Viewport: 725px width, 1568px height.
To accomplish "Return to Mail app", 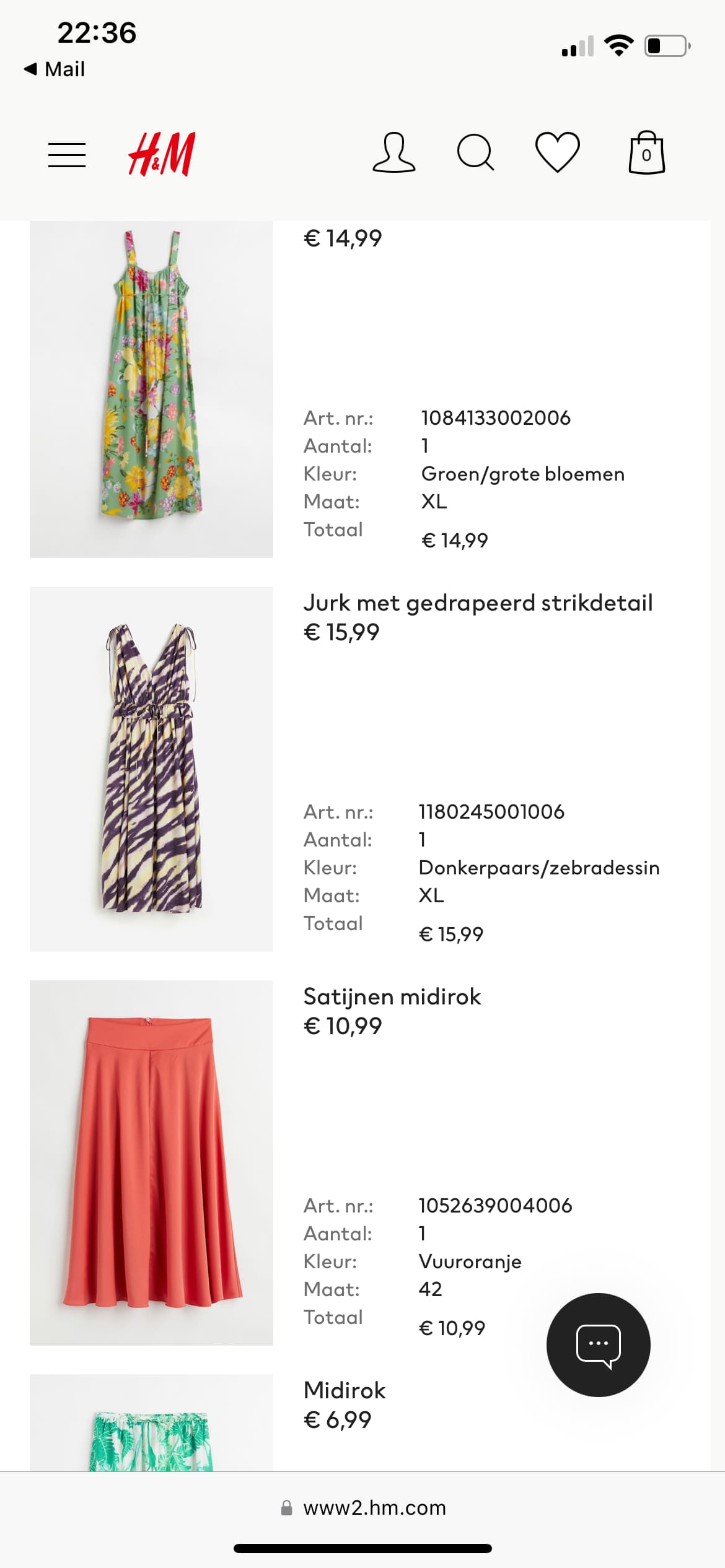I will (54, 69).
